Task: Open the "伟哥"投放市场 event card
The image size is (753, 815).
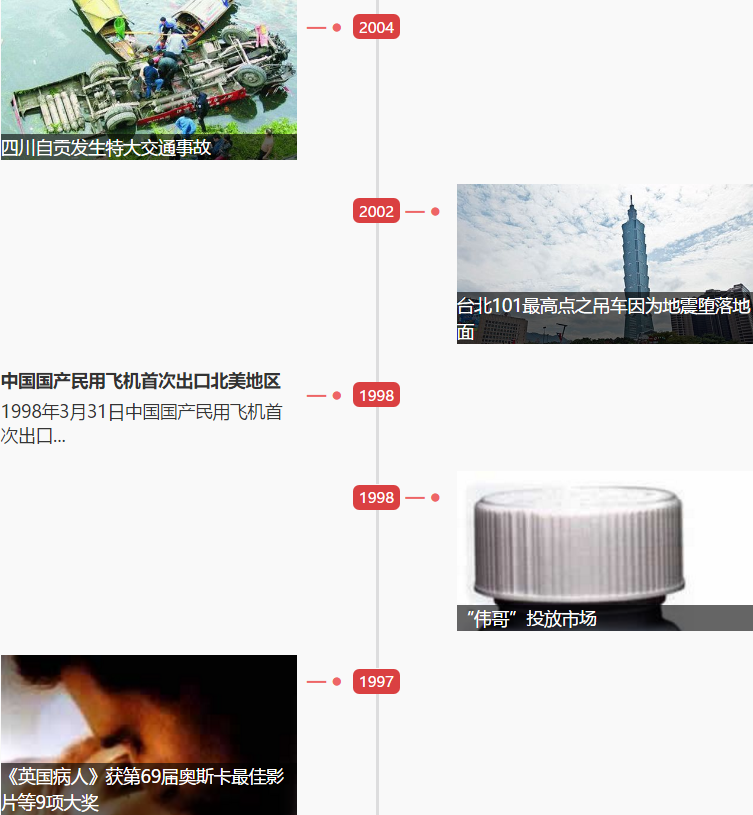Action: tap(604, 550)
